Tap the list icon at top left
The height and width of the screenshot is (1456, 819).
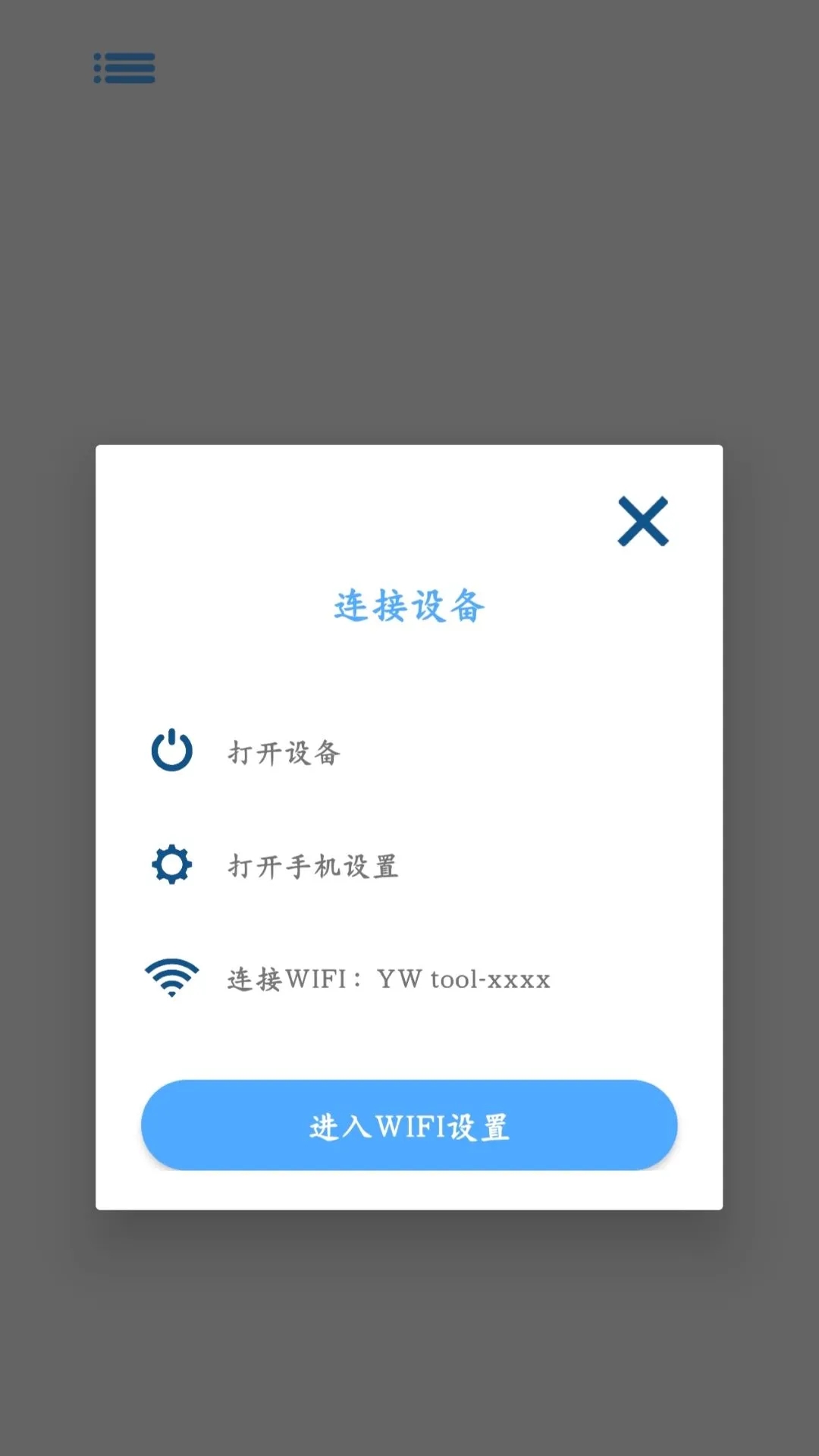tap(124, 68)
